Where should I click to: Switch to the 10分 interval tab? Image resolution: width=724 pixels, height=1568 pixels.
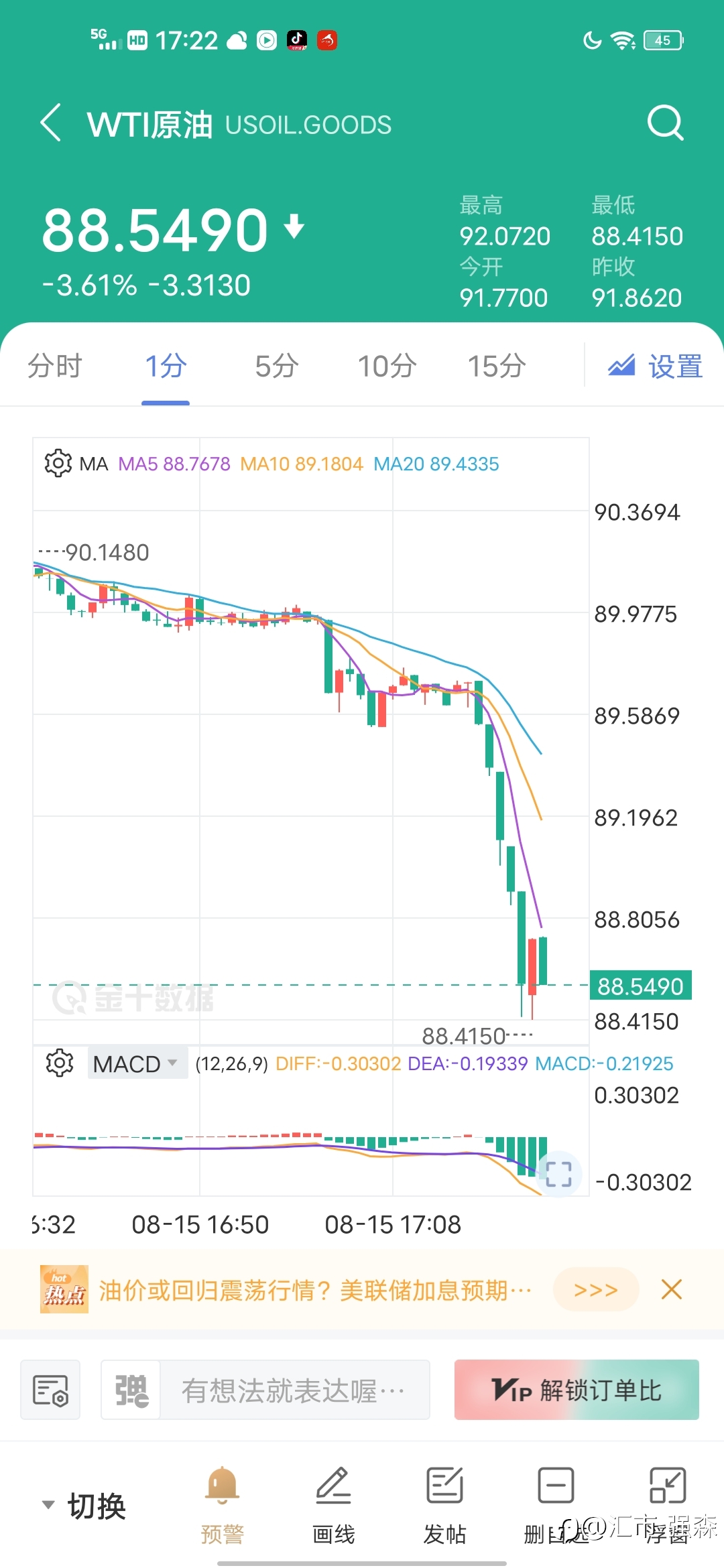[x=387, y=366]
